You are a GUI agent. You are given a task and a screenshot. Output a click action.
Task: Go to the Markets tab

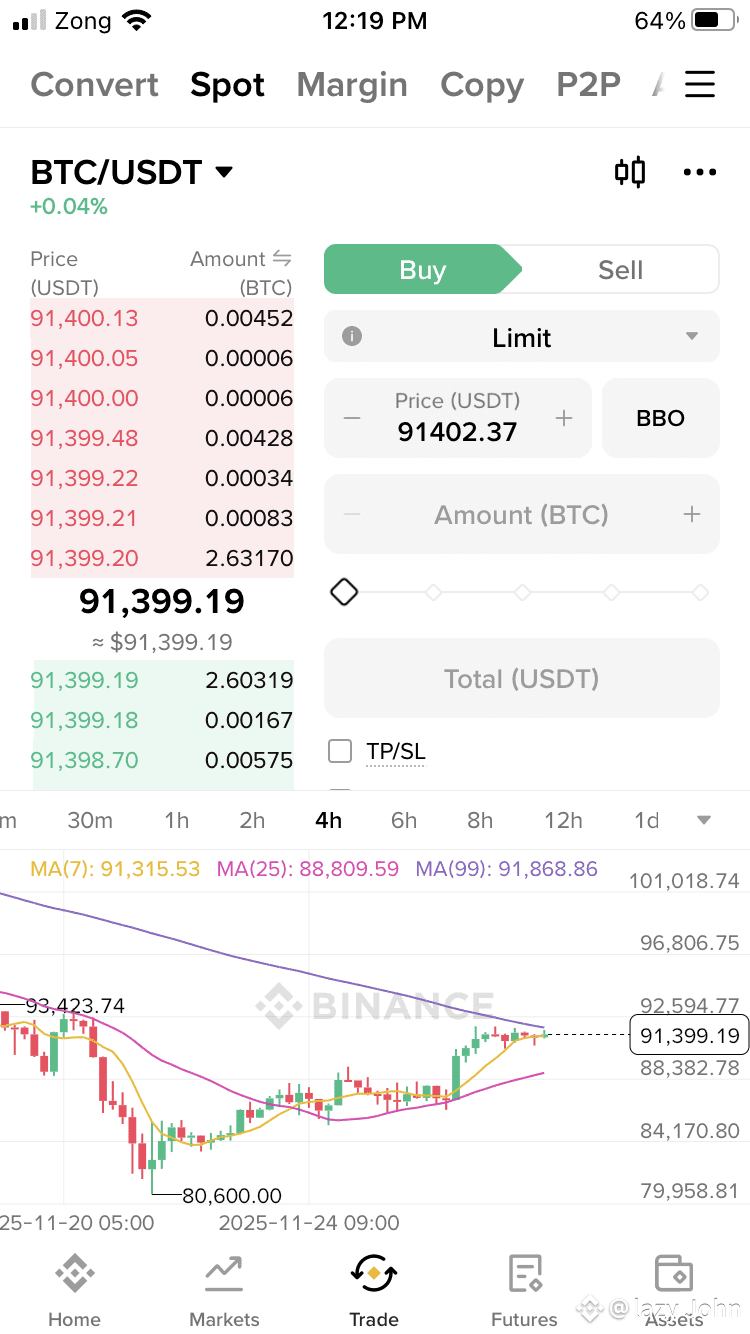tap(224, 1290)
